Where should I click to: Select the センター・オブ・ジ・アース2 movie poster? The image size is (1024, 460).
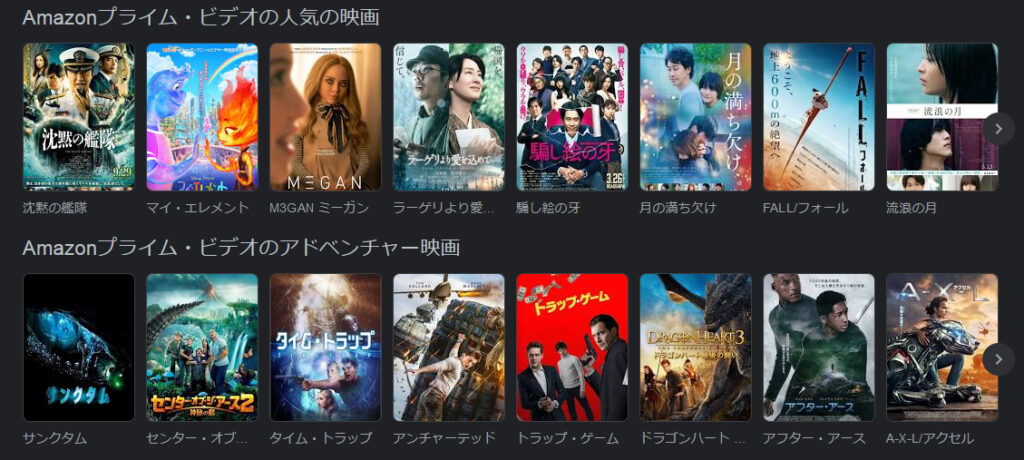202,347
